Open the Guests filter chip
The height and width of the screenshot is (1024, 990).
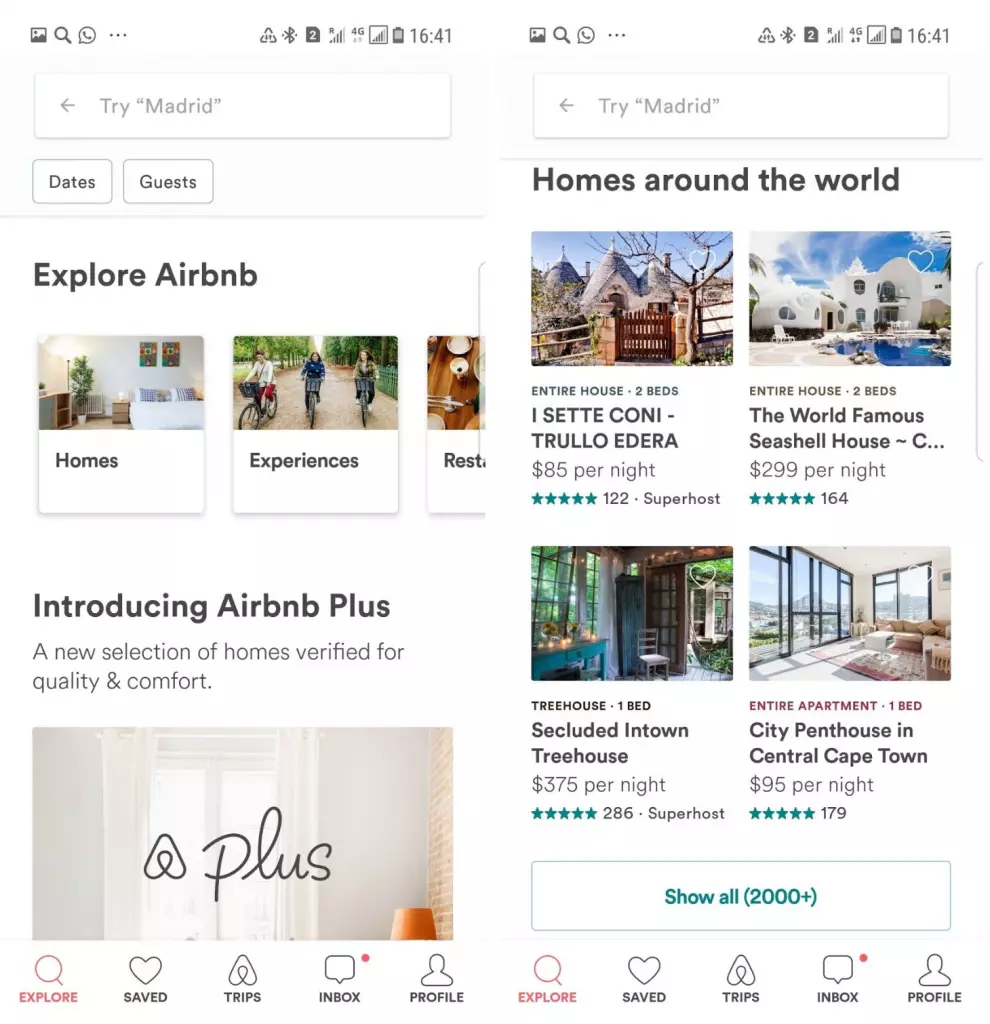coord(168,182)
